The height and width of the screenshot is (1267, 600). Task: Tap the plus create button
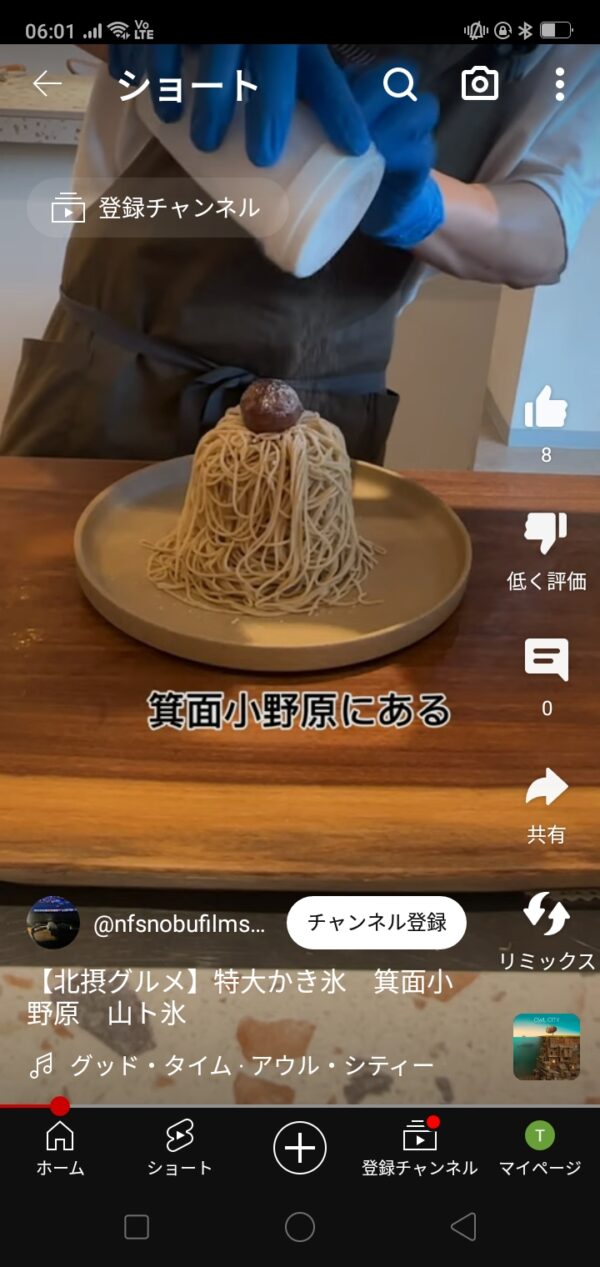[x=300, y=1147]
